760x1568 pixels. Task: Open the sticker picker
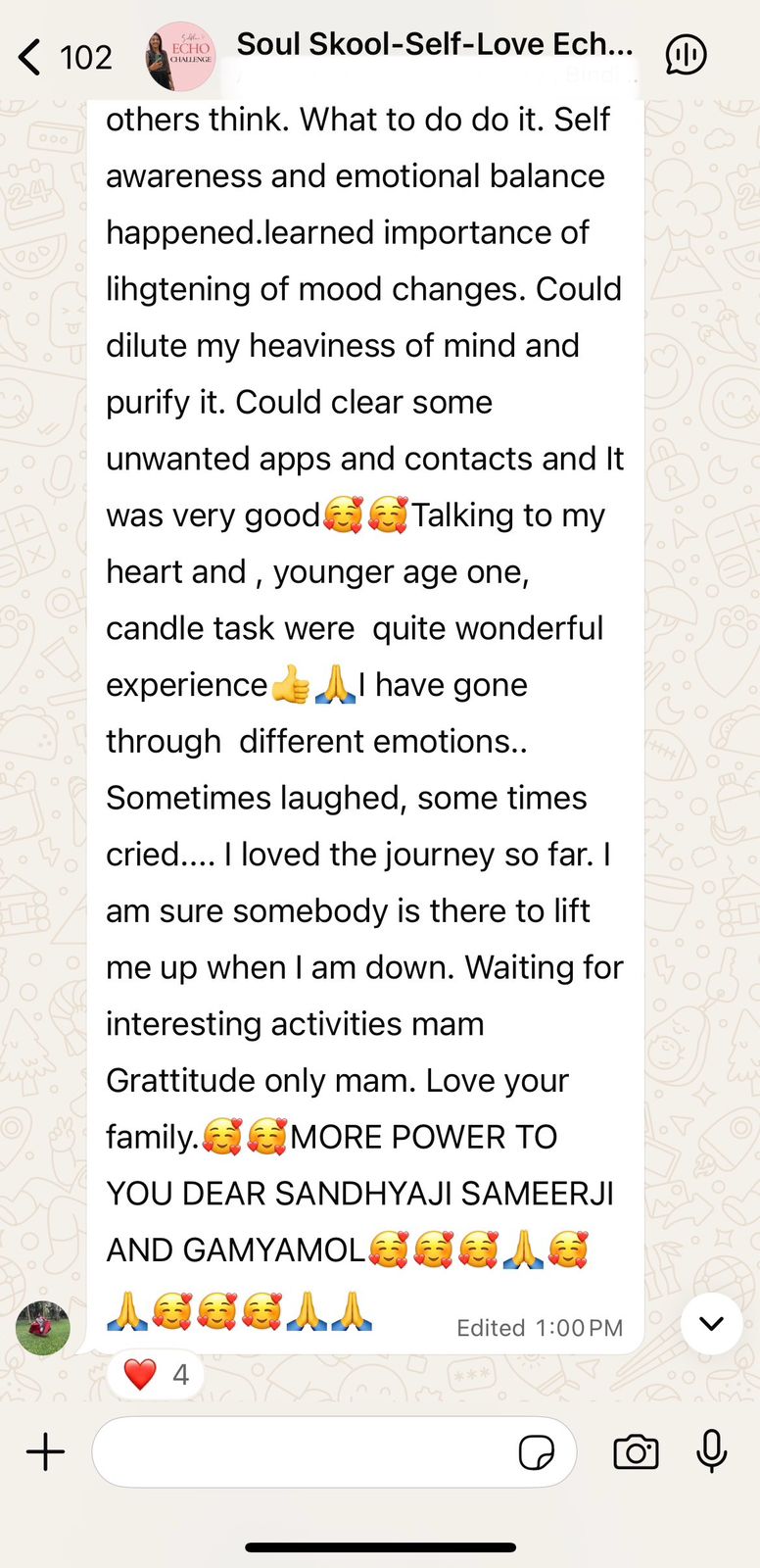click(536, 1452)
